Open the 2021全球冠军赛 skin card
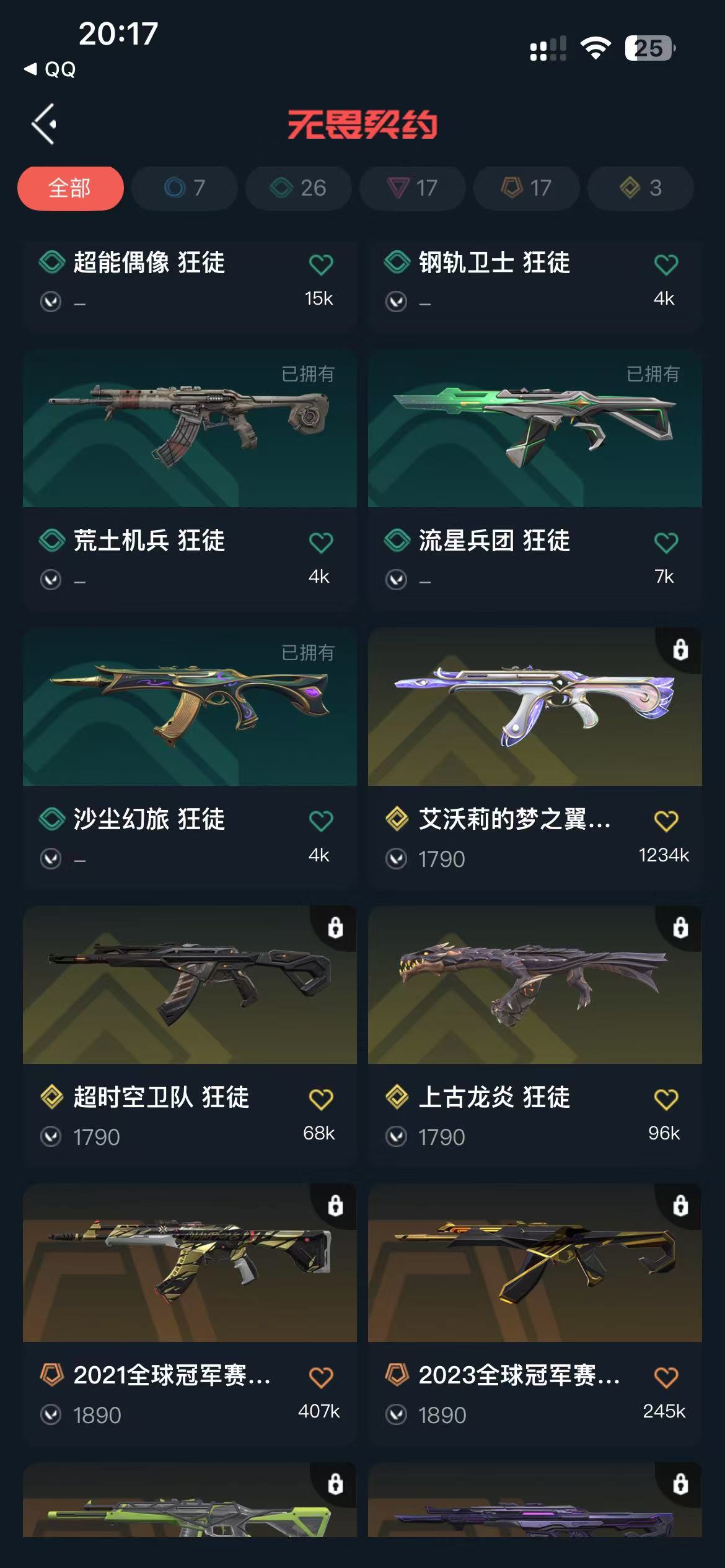 coord(190,1263)
